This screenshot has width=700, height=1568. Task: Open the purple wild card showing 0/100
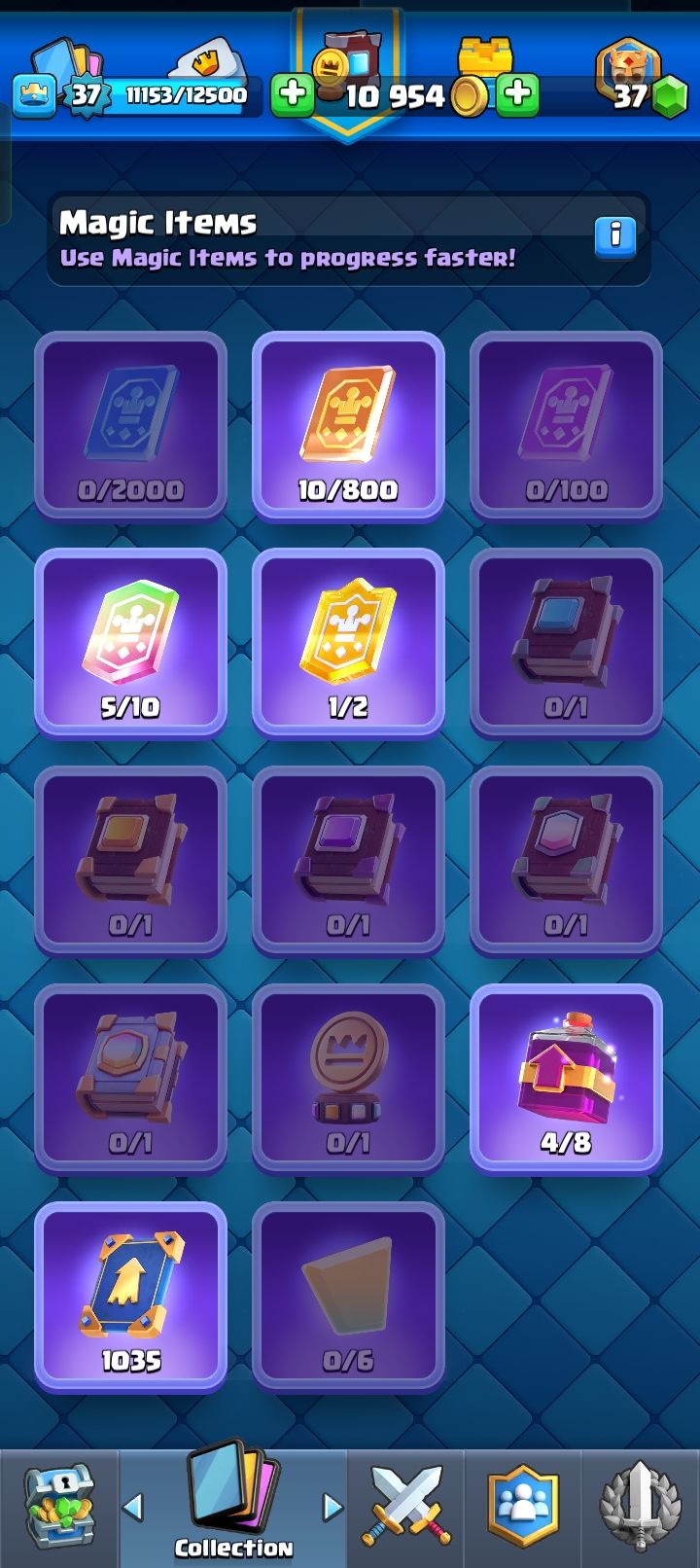pyautogui.click(x=566, y=426)
